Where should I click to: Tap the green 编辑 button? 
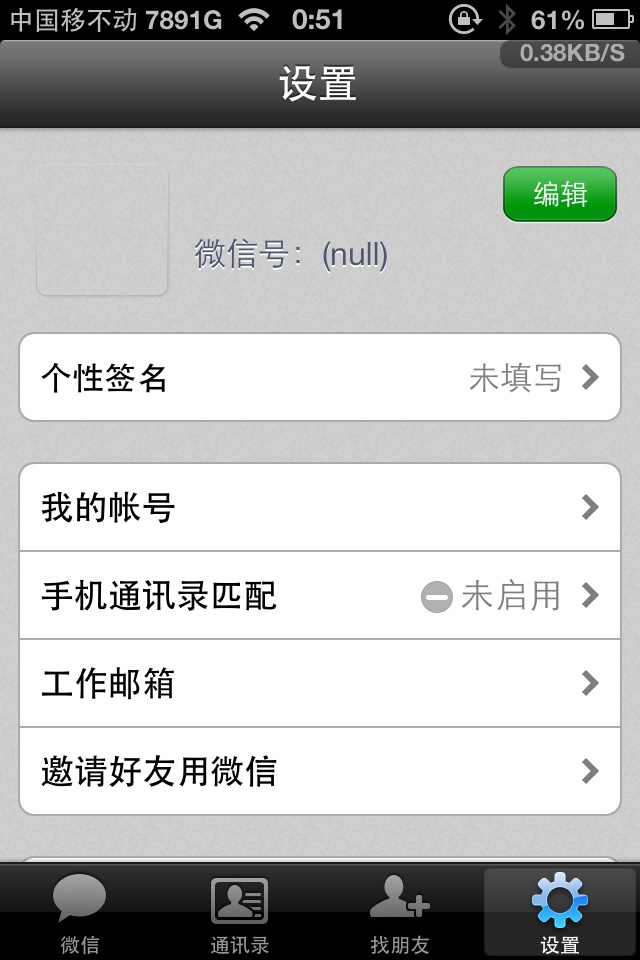coord(559,194)
